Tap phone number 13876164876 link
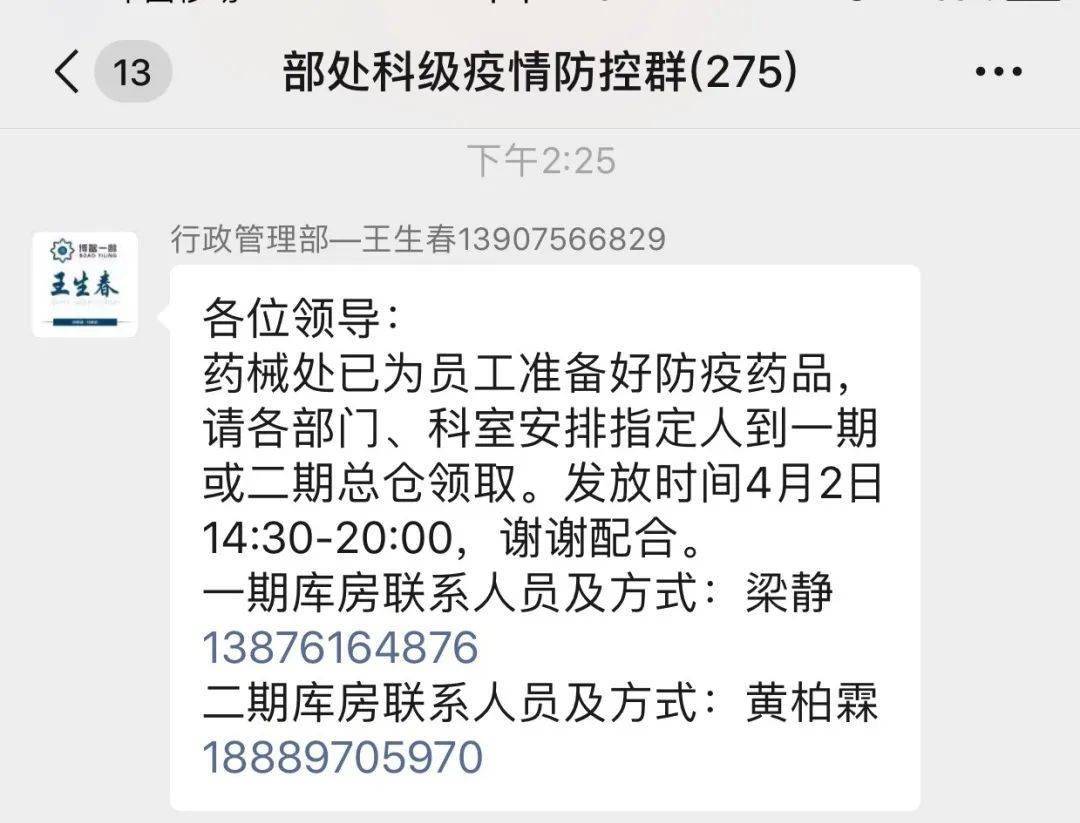 coord(341,648)
